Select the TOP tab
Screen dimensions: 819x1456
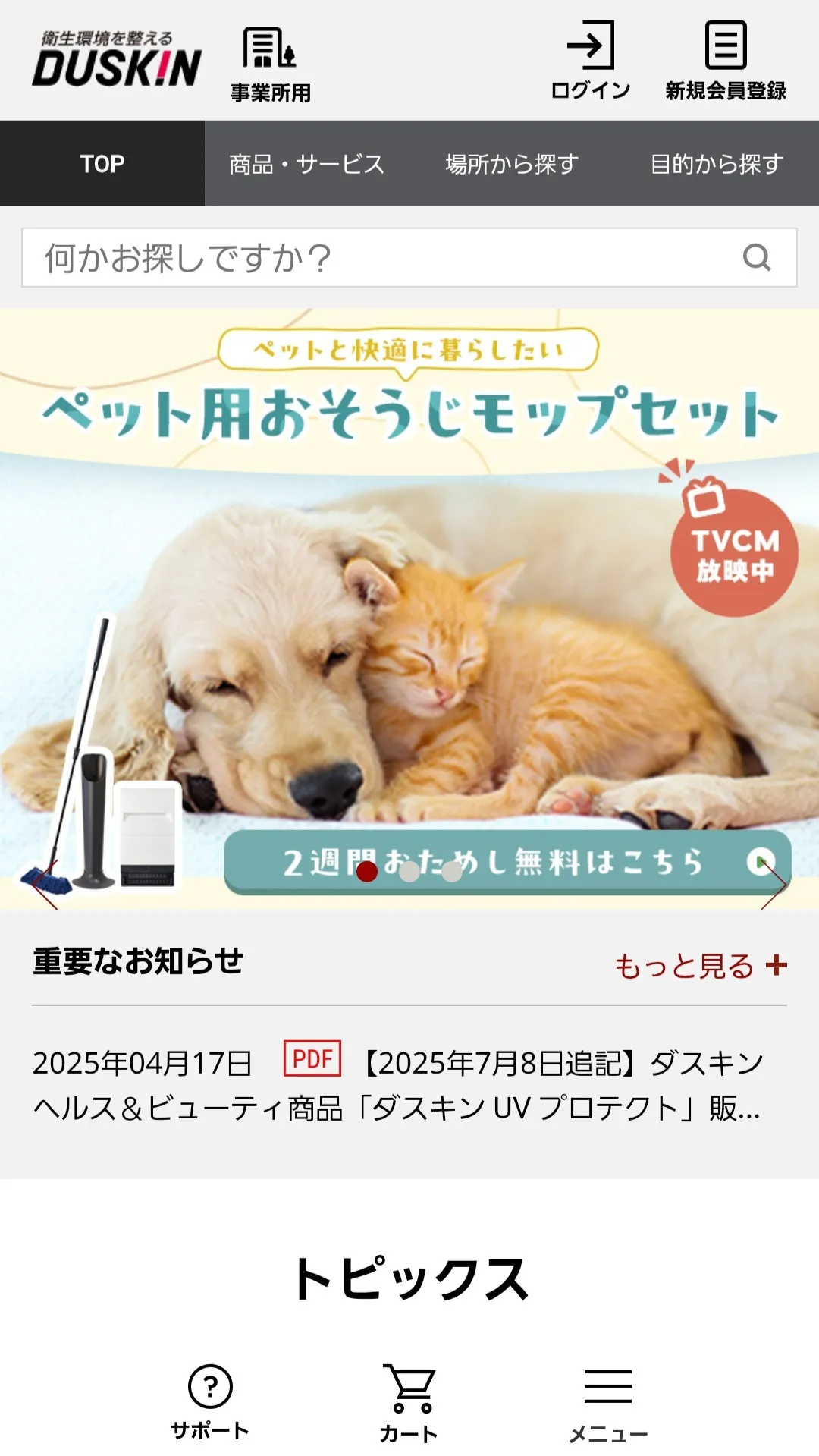click(x=102, y=164)
